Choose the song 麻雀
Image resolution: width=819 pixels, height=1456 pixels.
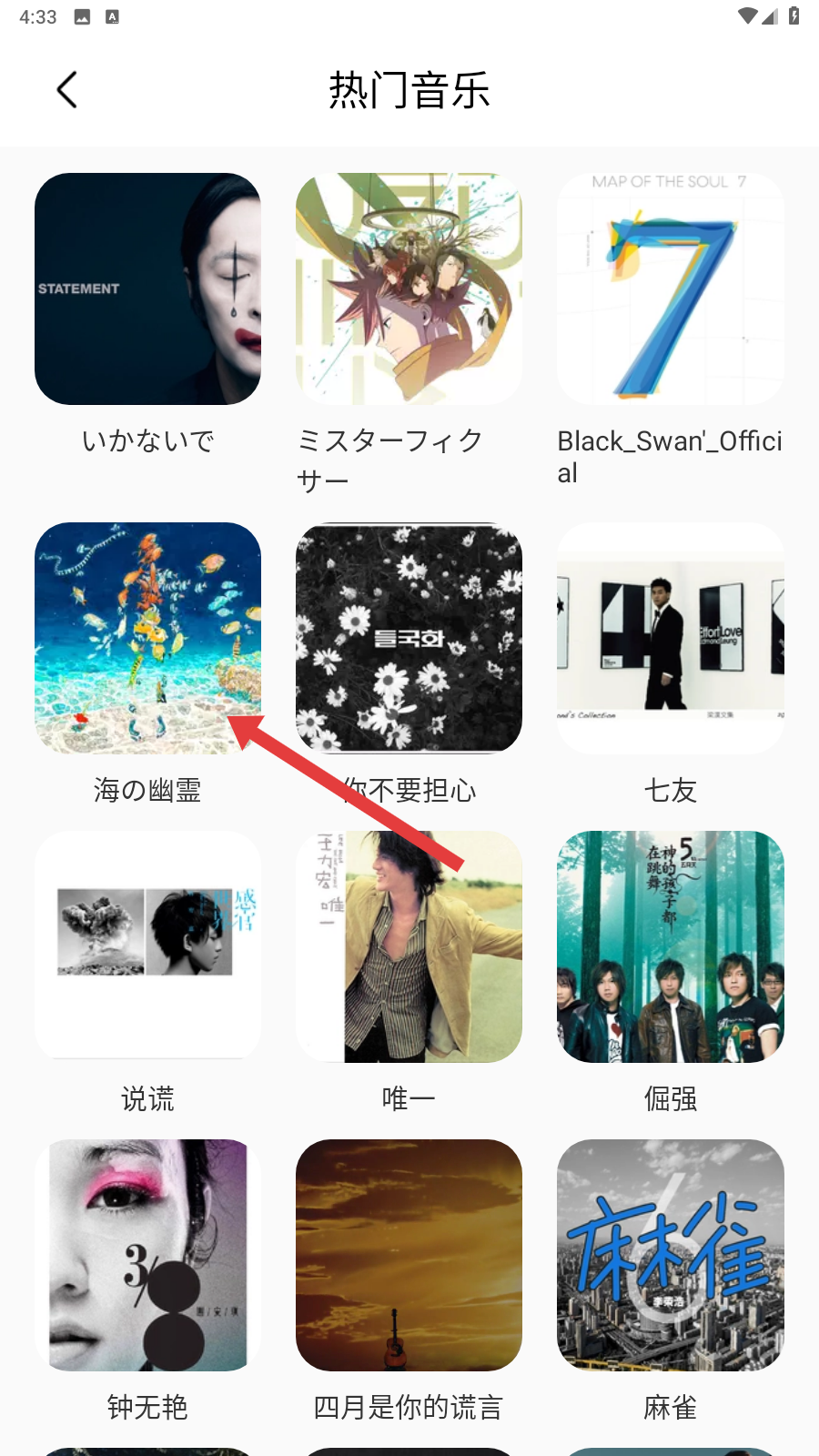tap(670, 1255)
